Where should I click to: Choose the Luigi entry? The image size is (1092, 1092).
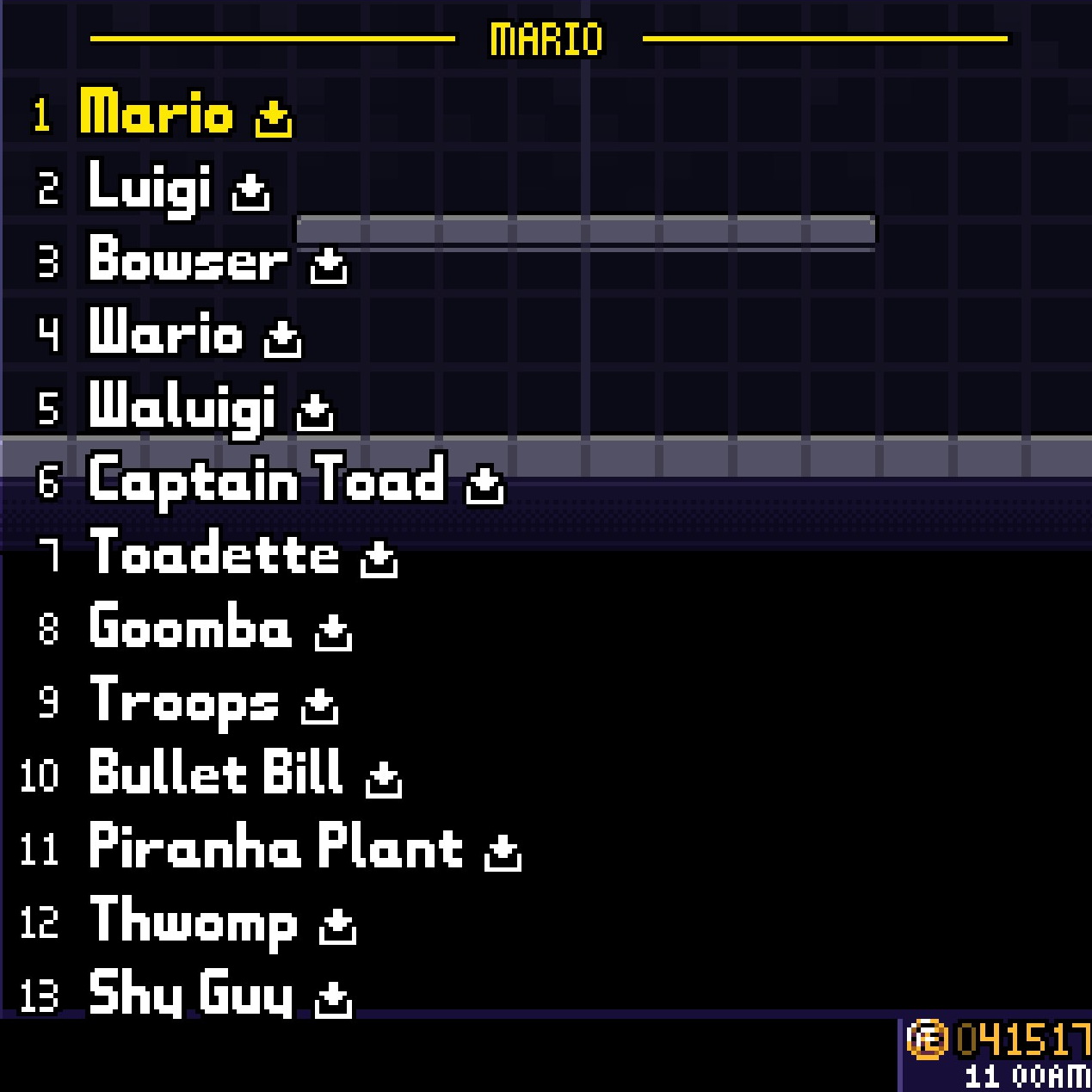(151, 187)
